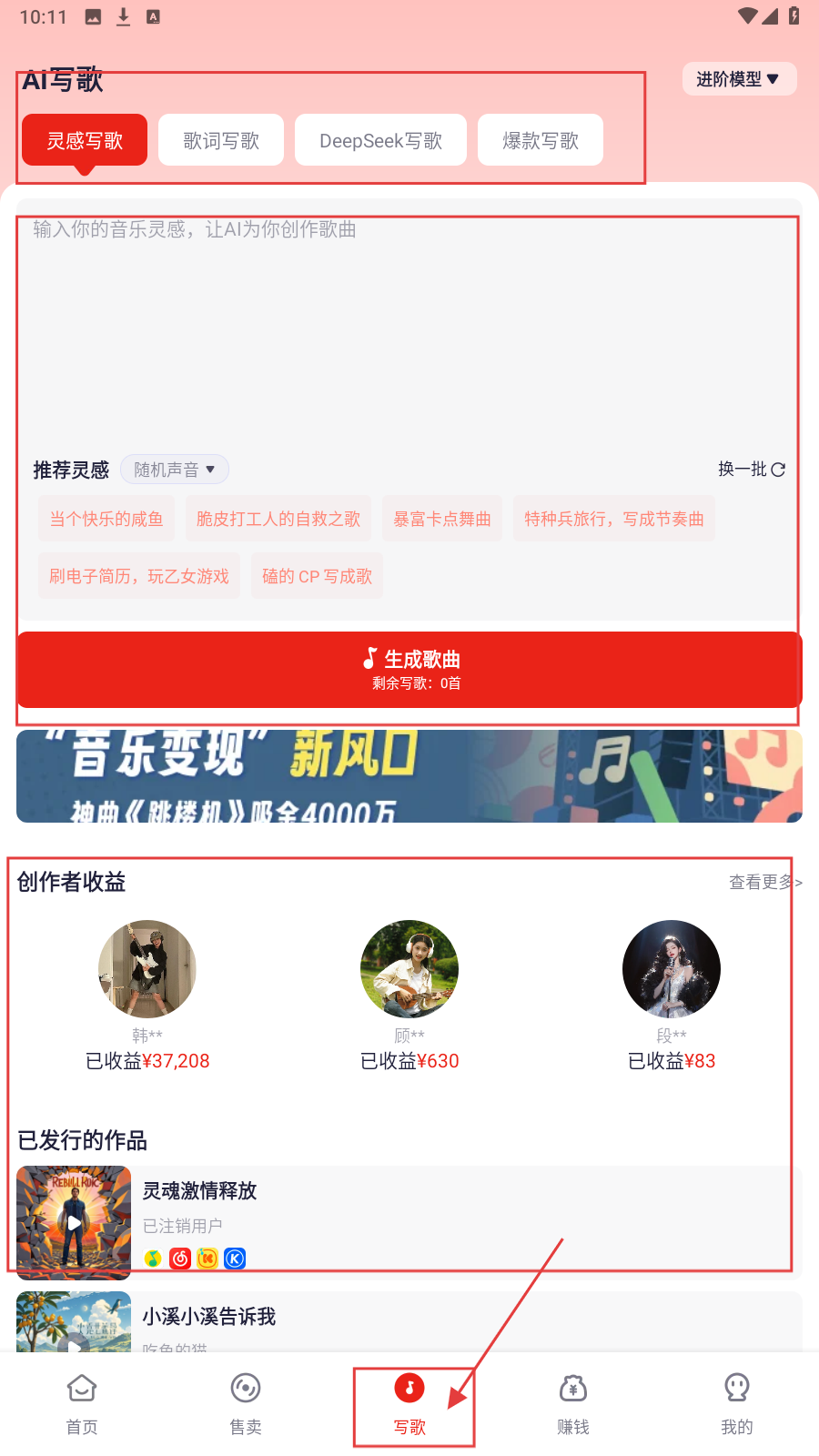This screenshot has width=819, height=1456.
Task: Open the 进阶模型 model dropdown
Action: coord(739,79)
